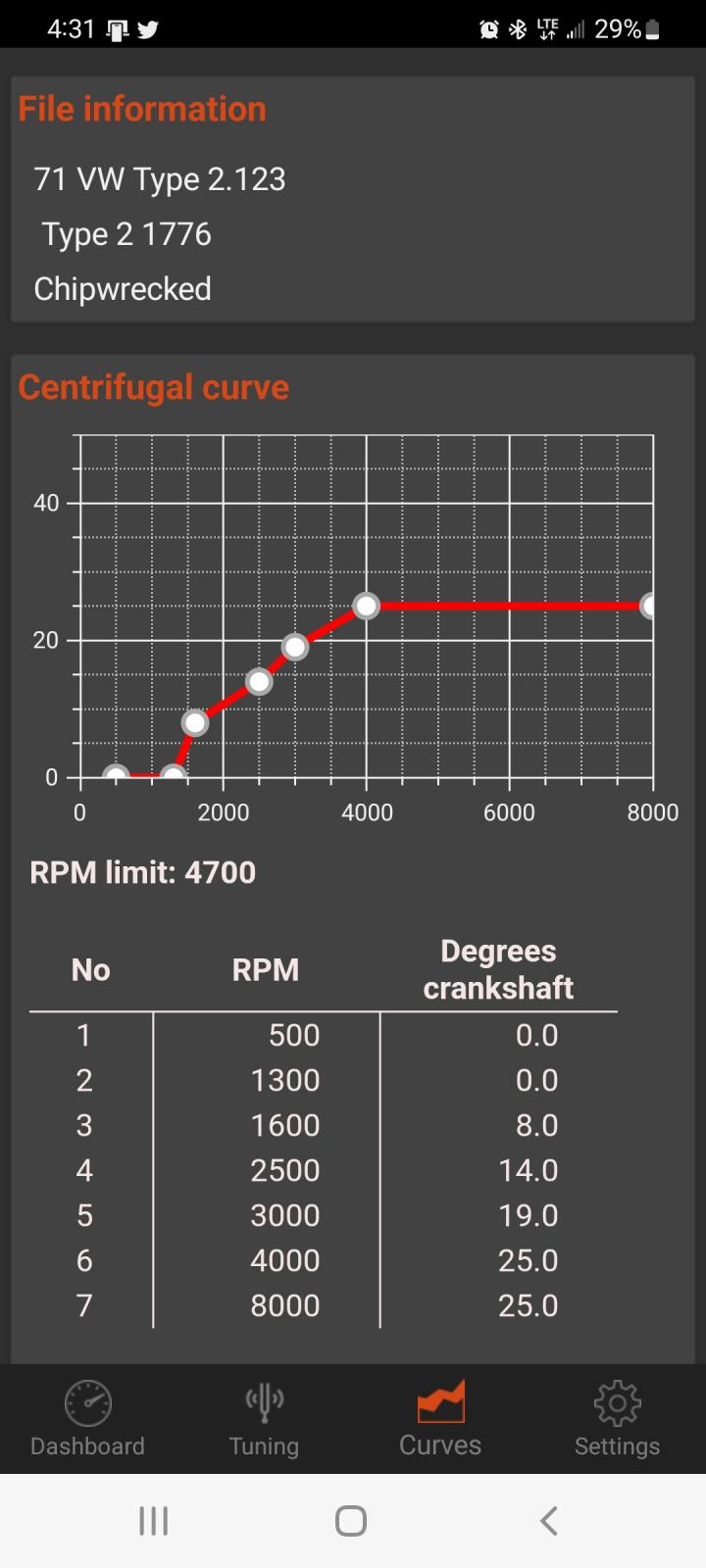Go to the home screen
Viewport: 706px width, 1568px height.
pos(351,1521)
